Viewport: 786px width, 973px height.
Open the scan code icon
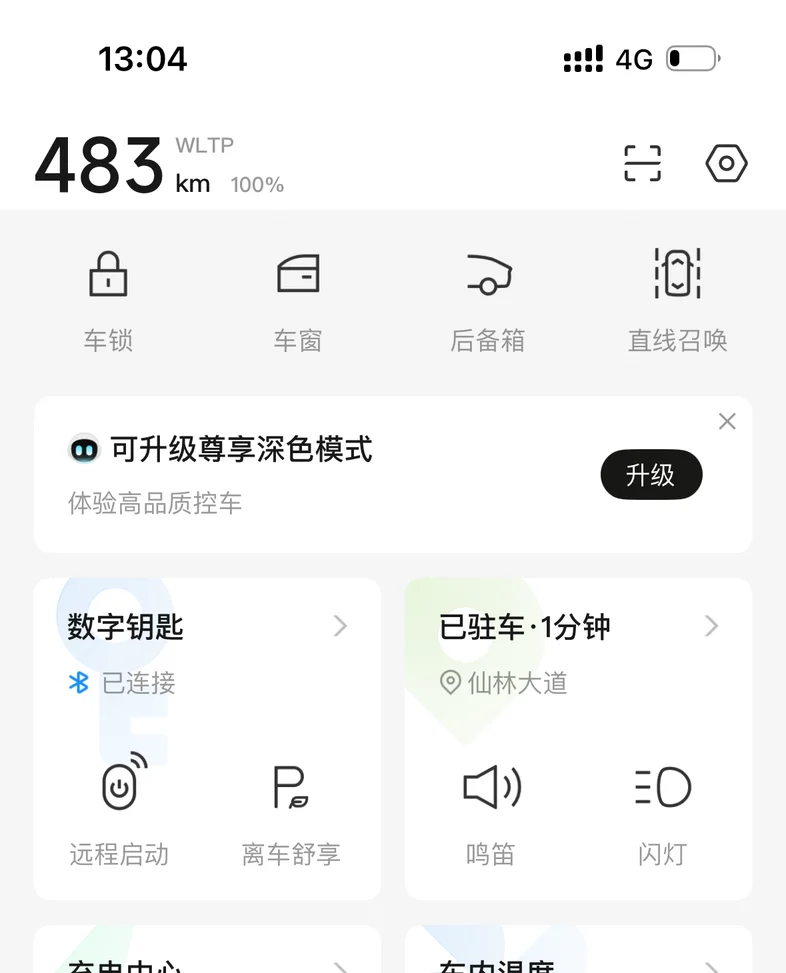click(x=642, y=163)
